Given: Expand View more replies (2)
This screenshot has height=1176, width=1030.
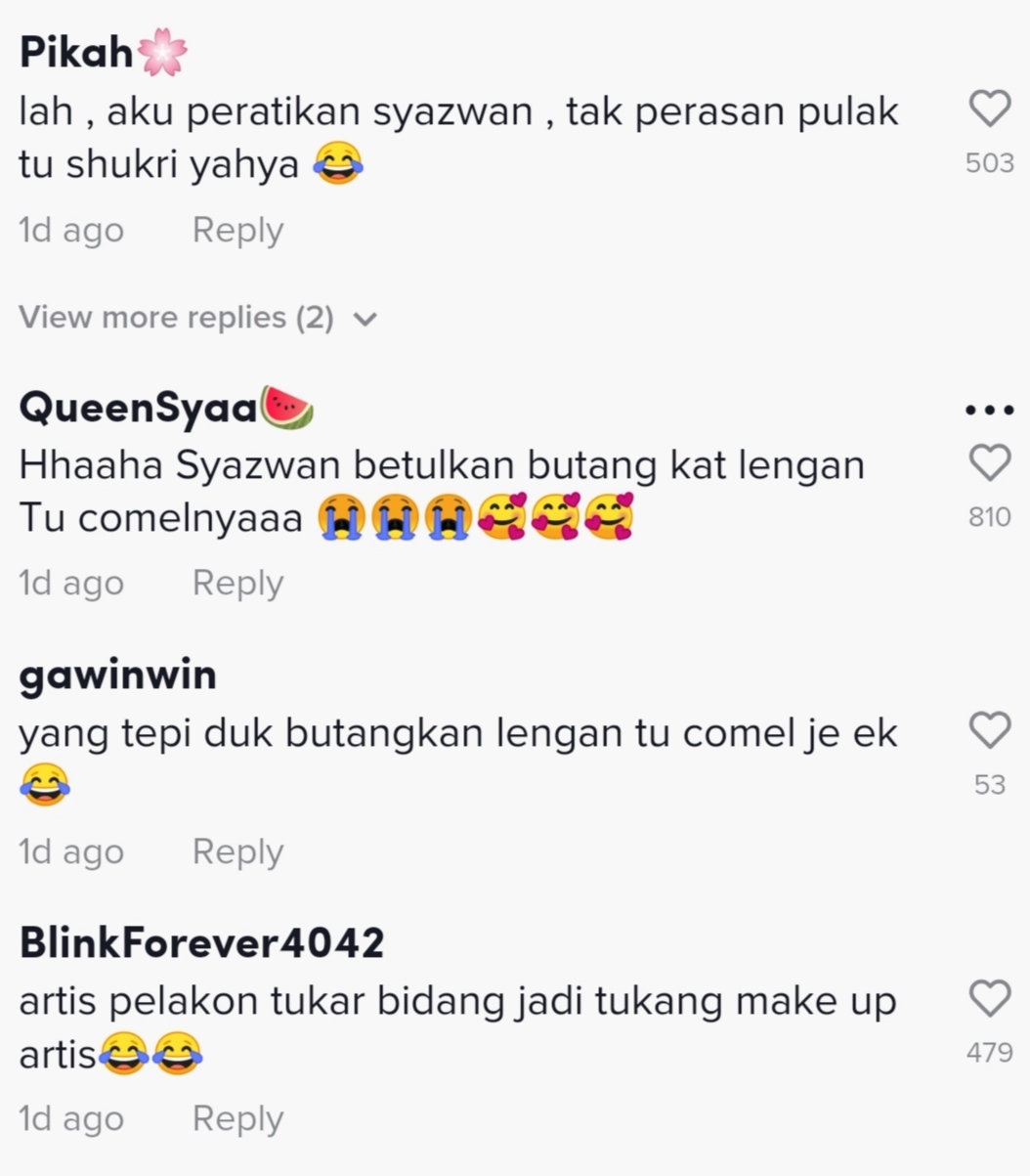Looking at the screenshot, I should 196,318.
